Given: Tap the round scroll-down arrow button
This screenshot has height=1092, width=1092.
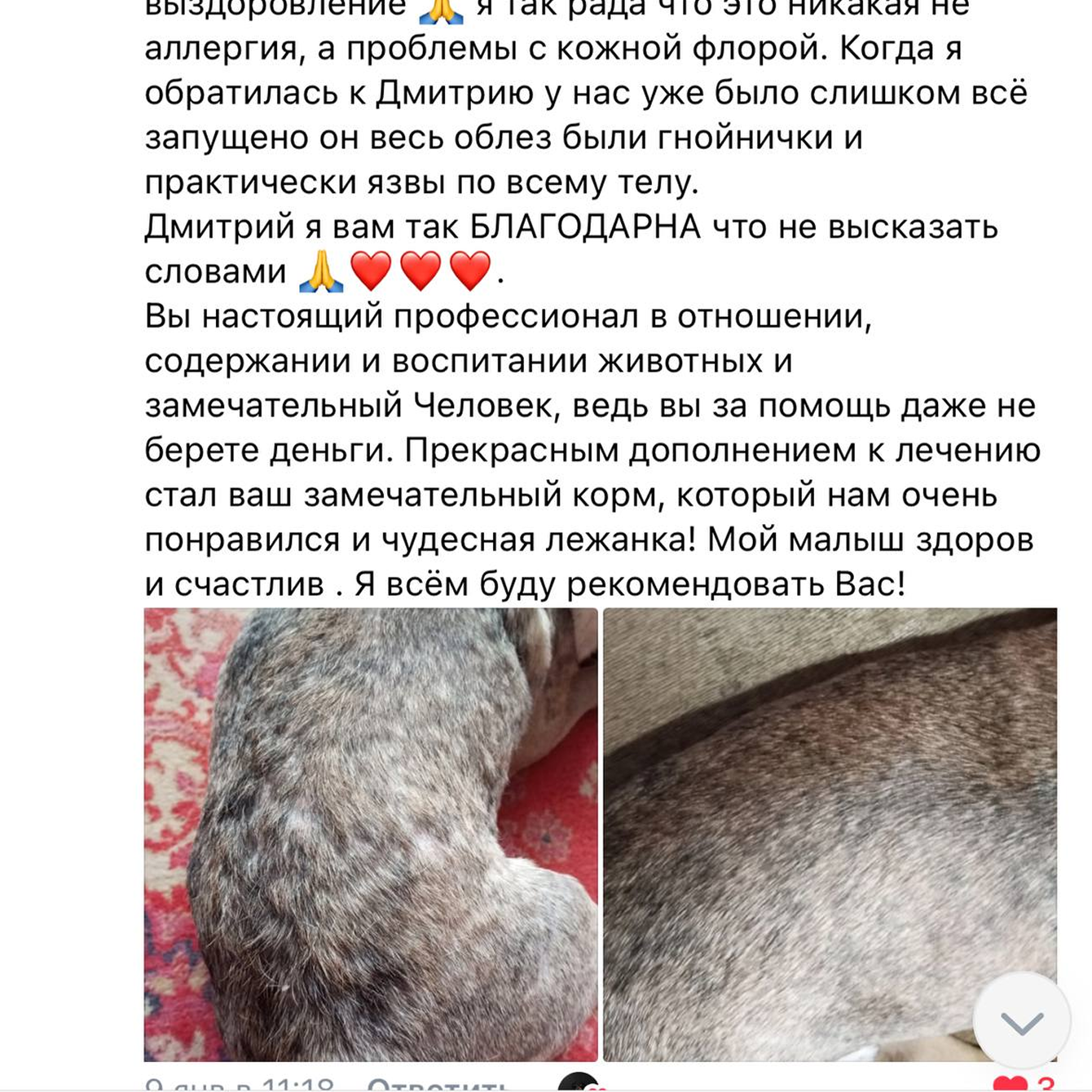Looking at the screenshot, I should coord(1021,1022).
